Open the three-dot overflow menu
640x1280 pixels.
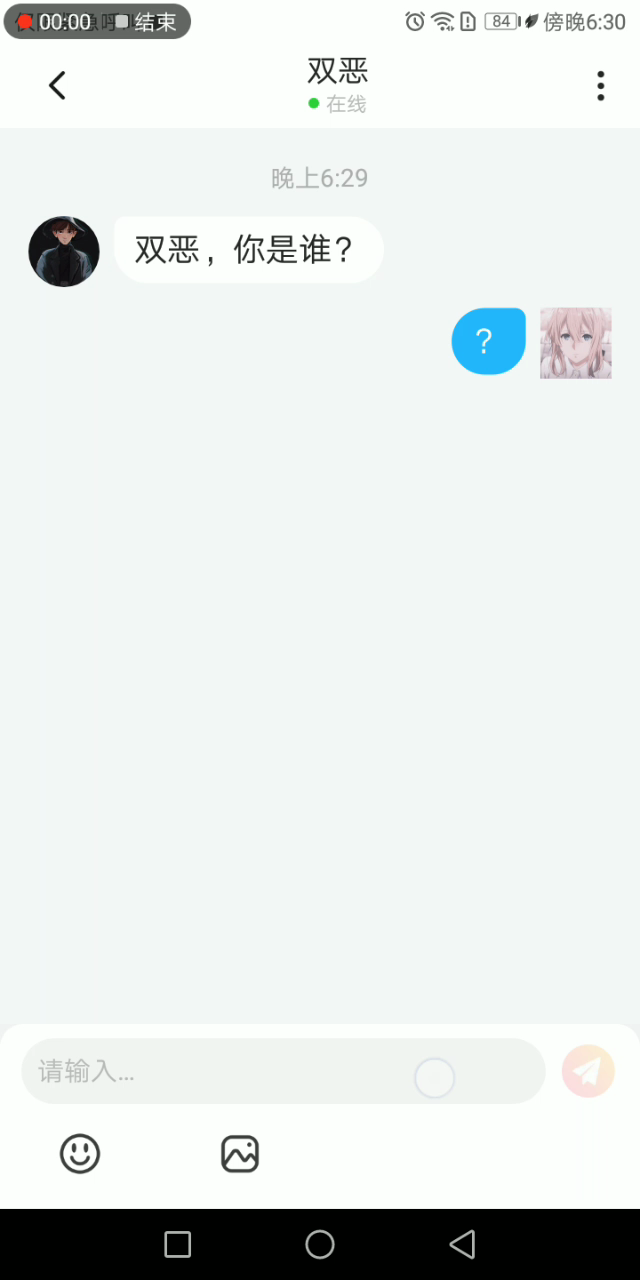pyautogui.click(x=600, y=86)
